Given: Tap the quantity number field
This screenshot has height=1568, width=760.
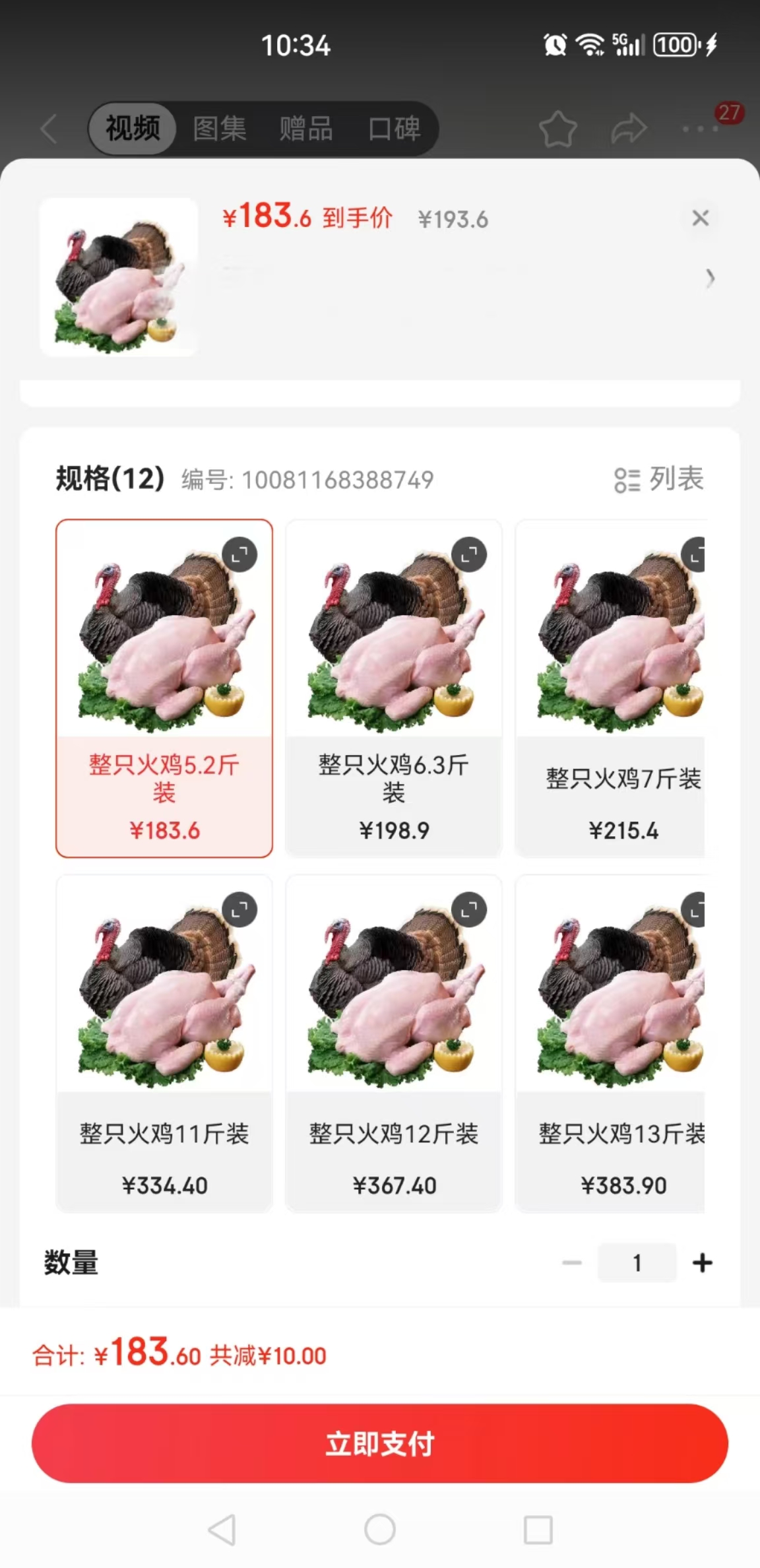Looking at the screenshot, I should [x=637, y=1262].
